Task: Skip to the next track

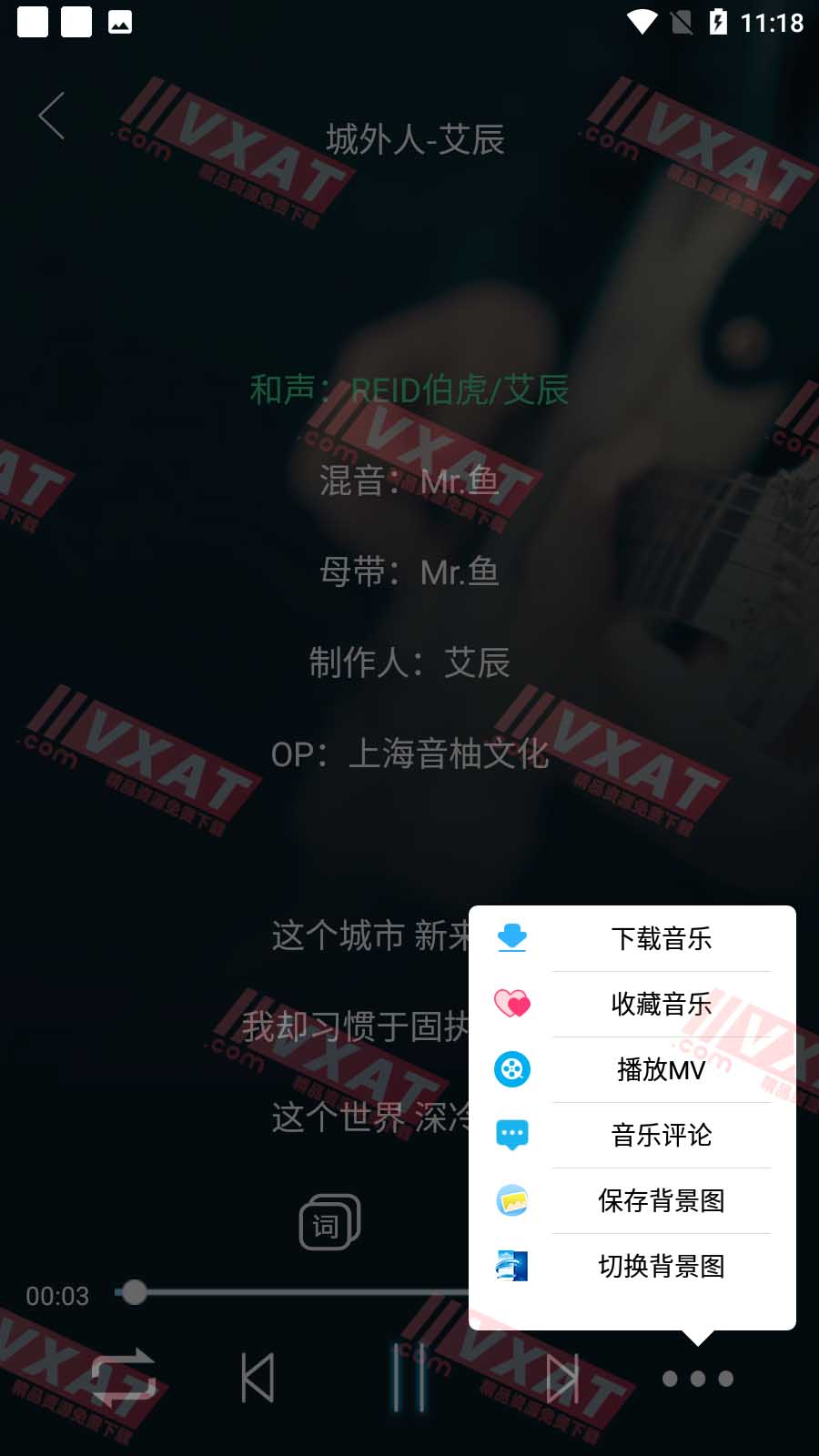Action: coord(561,1378)
